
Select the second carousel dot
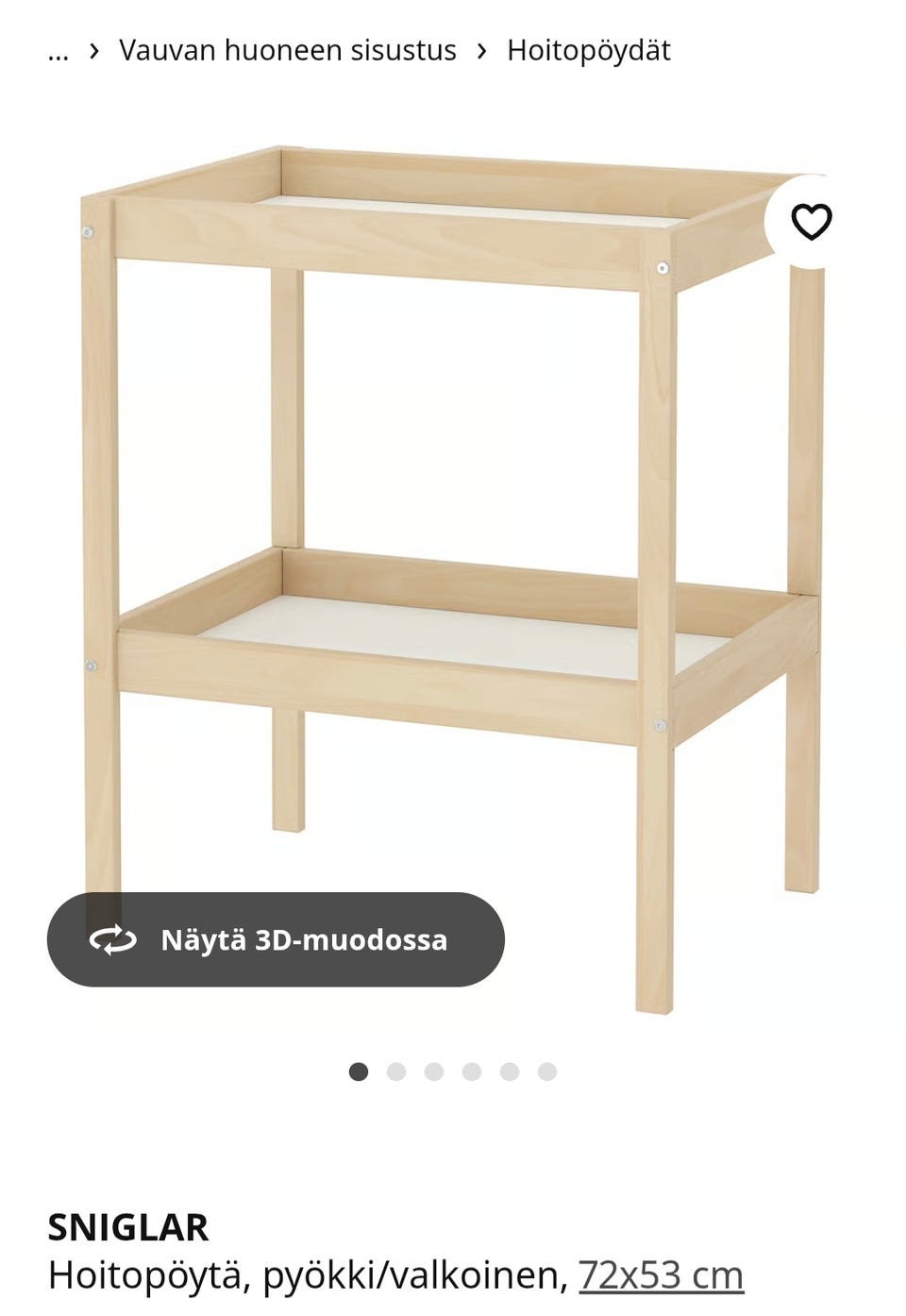[x=396, y=1070]
